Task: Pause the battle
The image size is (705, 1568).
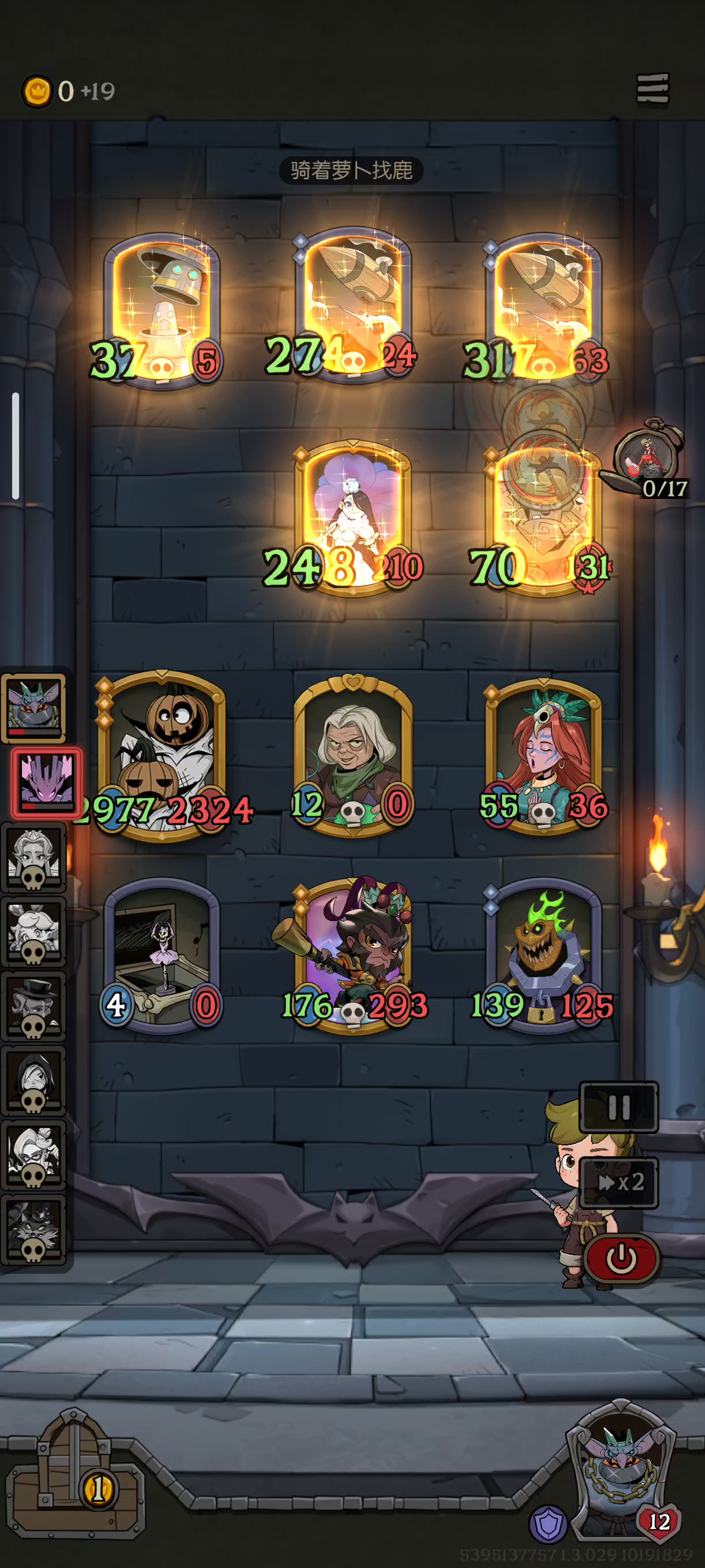Action: coord(618,1107)
